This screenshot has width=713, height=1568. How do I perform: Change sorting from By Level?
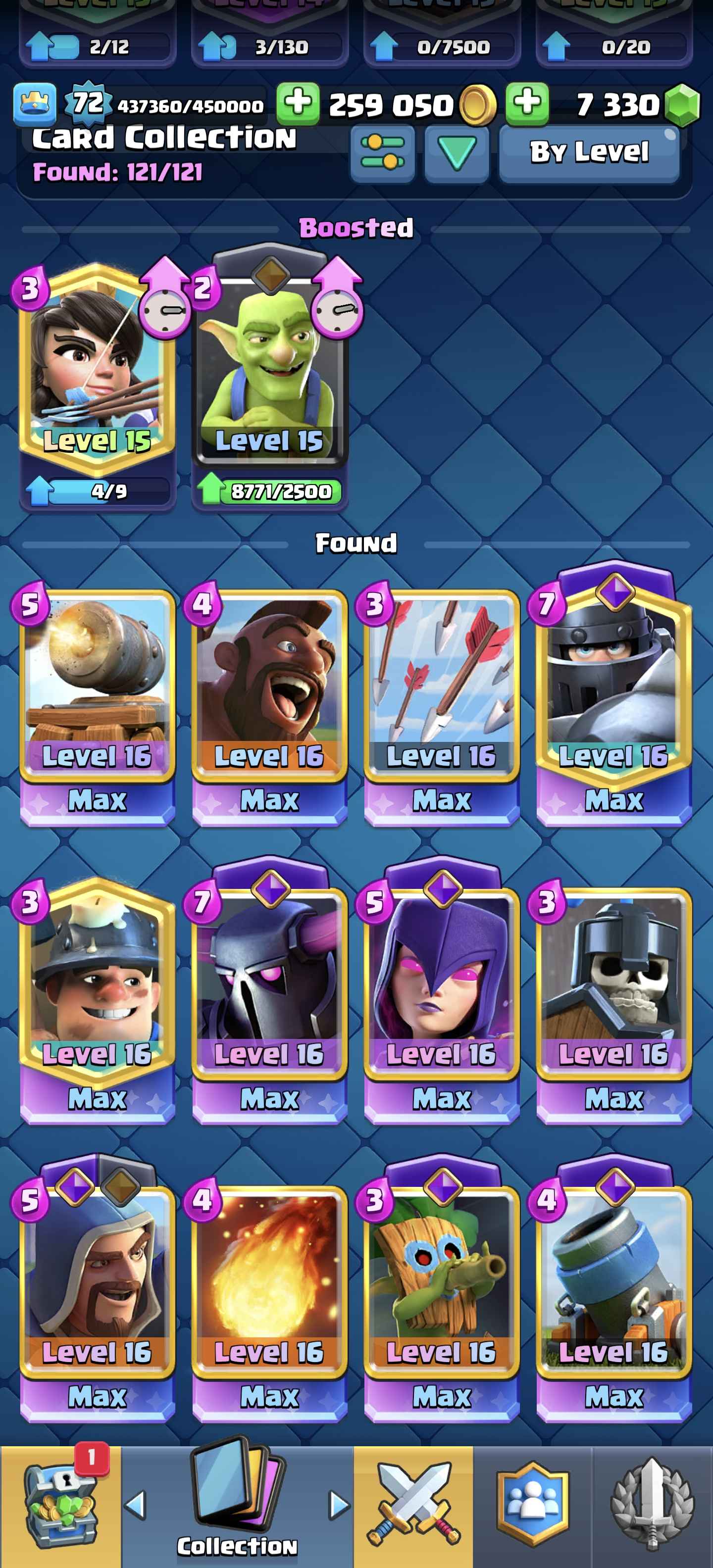tap(589, 152)
